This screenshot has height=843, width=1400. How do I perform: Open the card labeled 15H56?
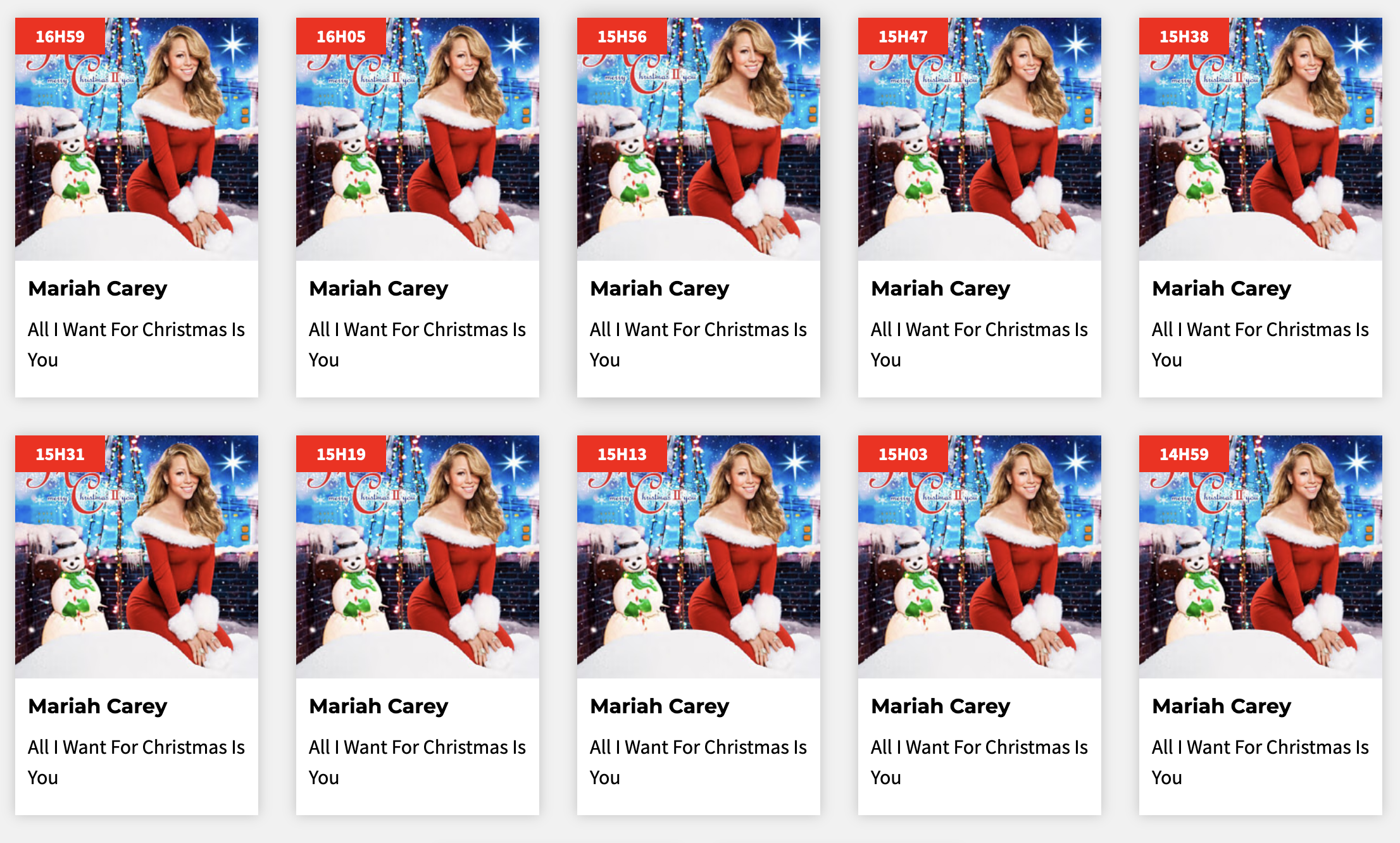(698, 207)
